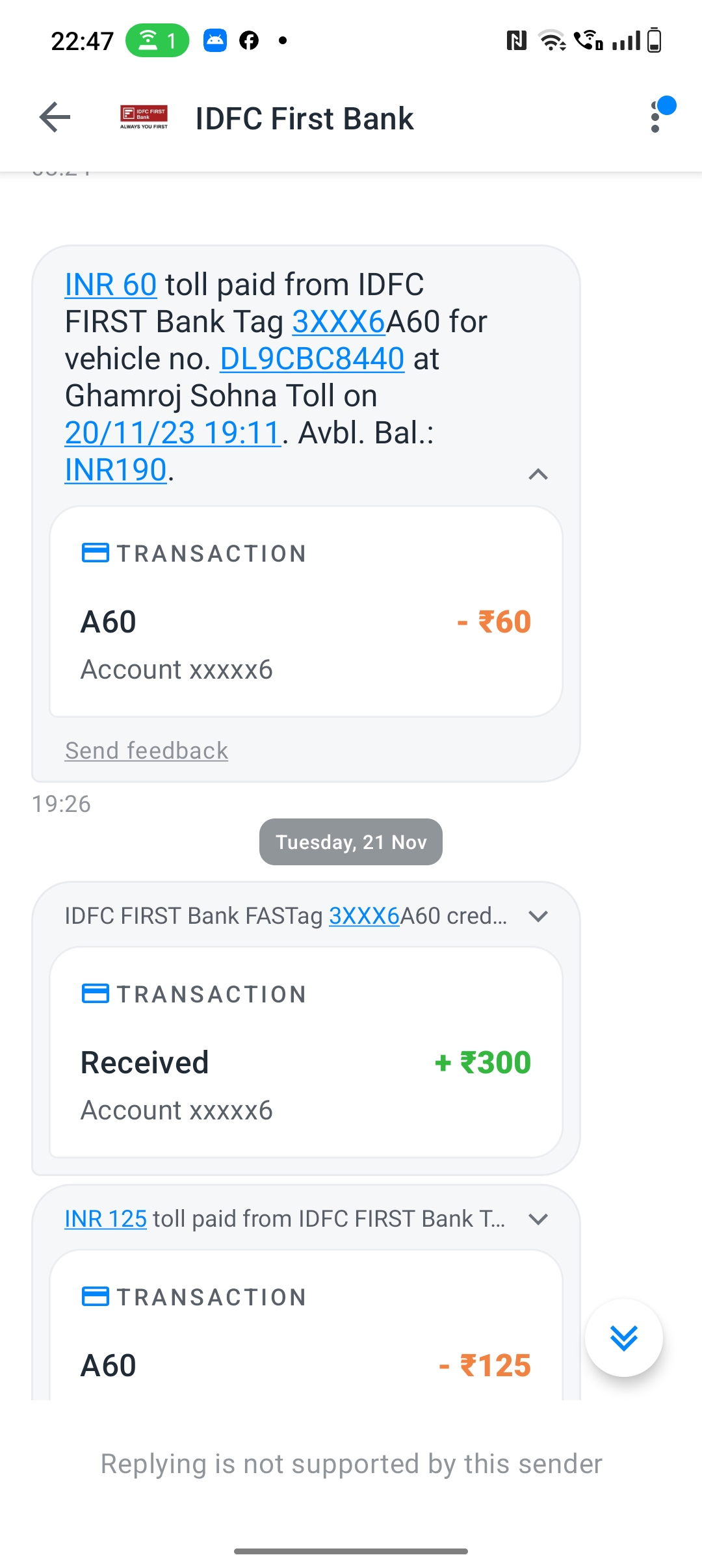Image resolution: width=702 pixels, height=1568 pixels.
Task: Collapse the INR 60 toll message
Action: pos(538,474)
